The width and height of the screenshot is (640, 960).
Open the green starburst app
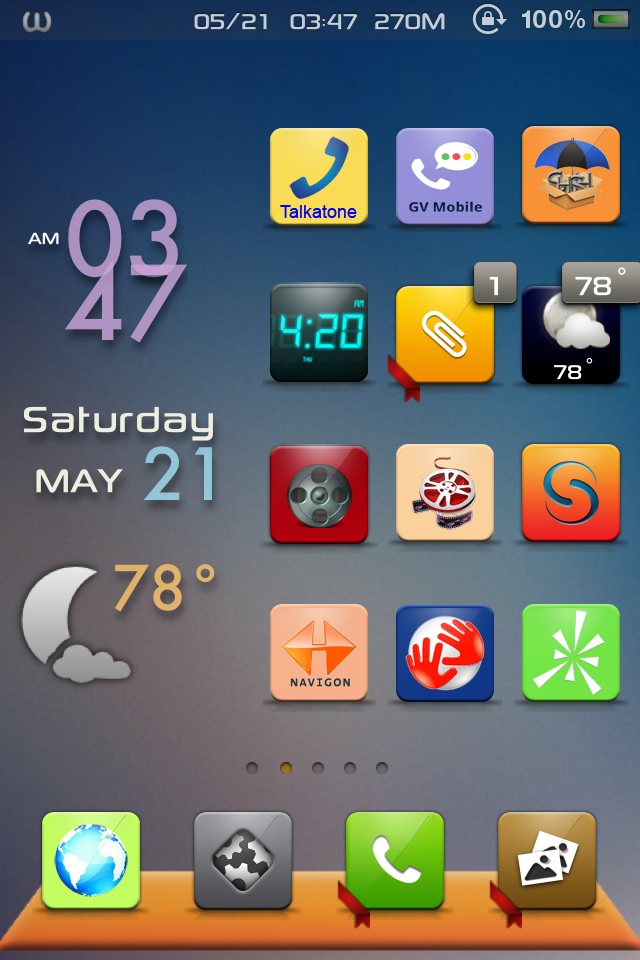tap(571, 652)
